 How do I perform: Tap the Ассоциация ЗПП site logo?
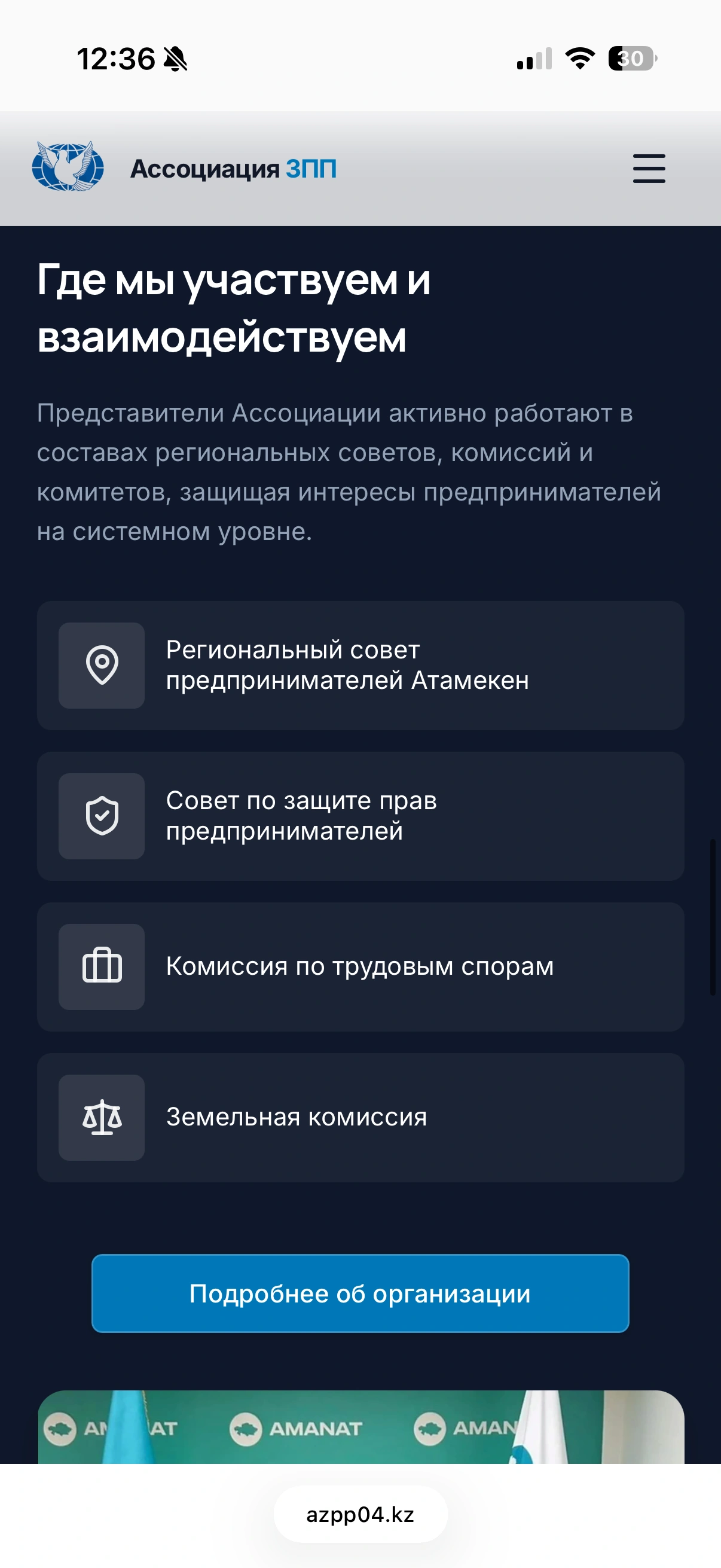click(x=68, y=167)
